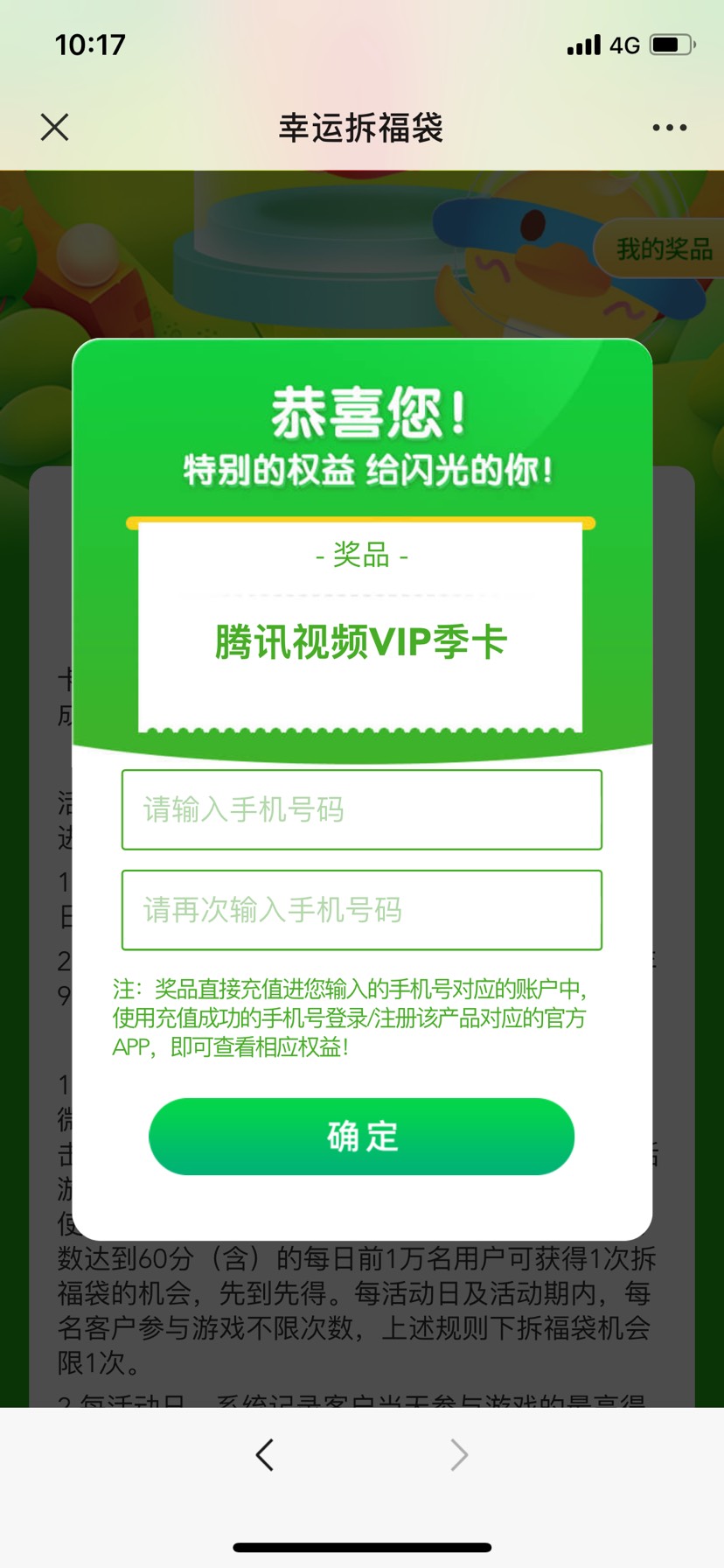The width and height of the screenshot is (724, 1568).
Task: Confirm with the 确定 button
Action: pos(361,1137)
